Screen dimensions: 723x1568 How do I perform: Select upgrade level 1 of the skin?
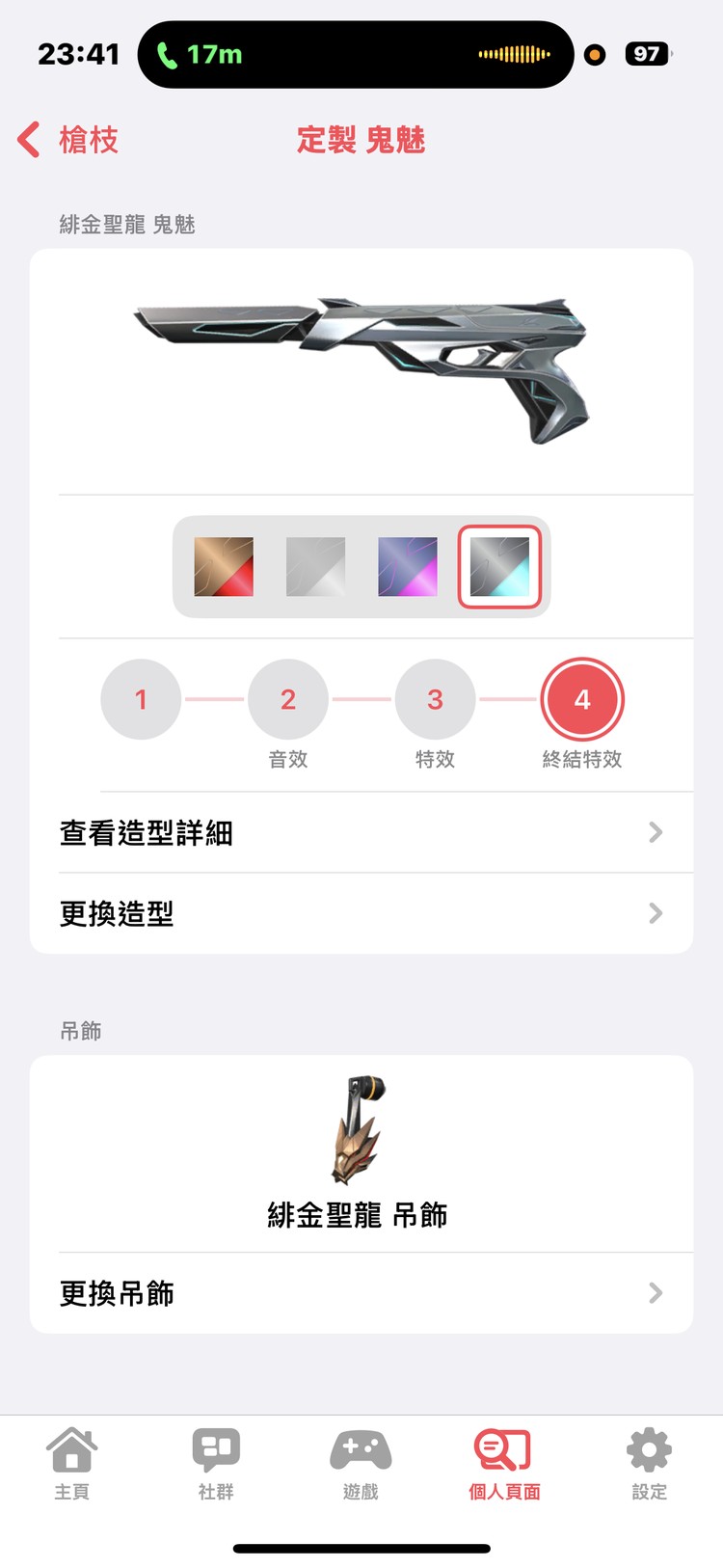[141, 699]
